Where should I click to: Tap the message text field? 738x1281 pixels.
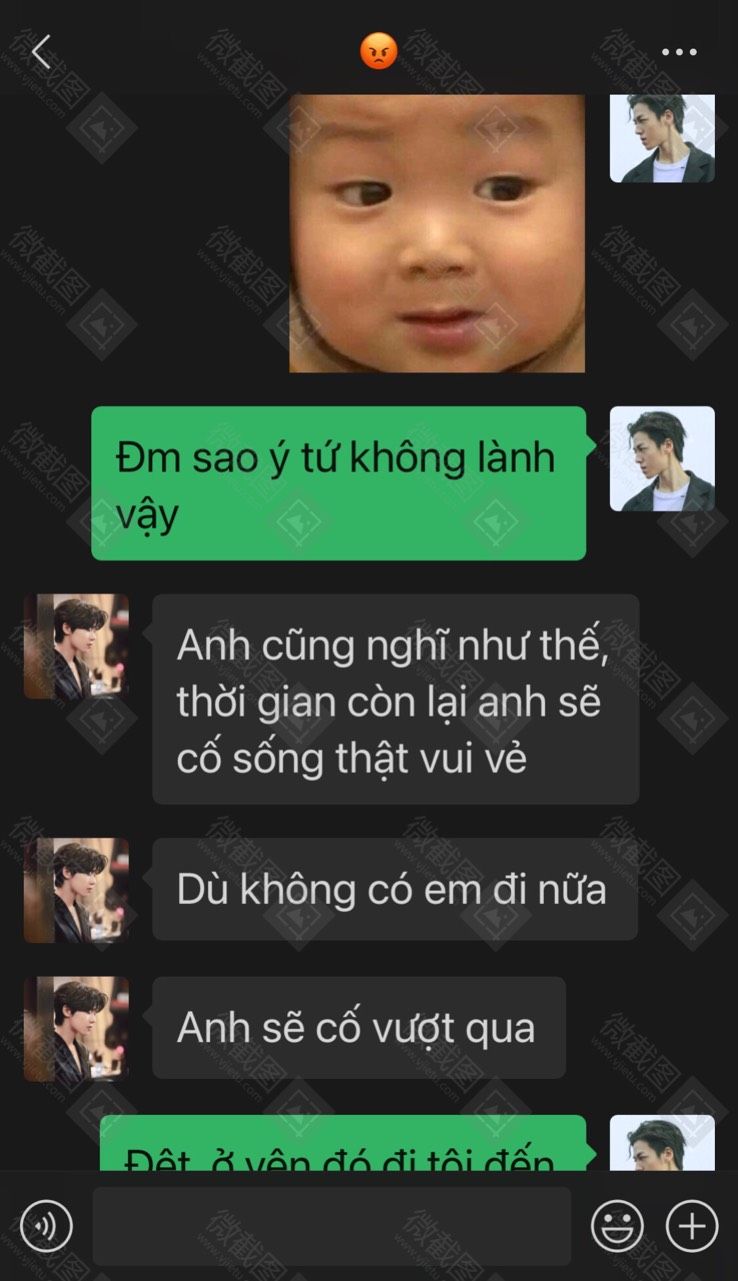coord(331,1226)
